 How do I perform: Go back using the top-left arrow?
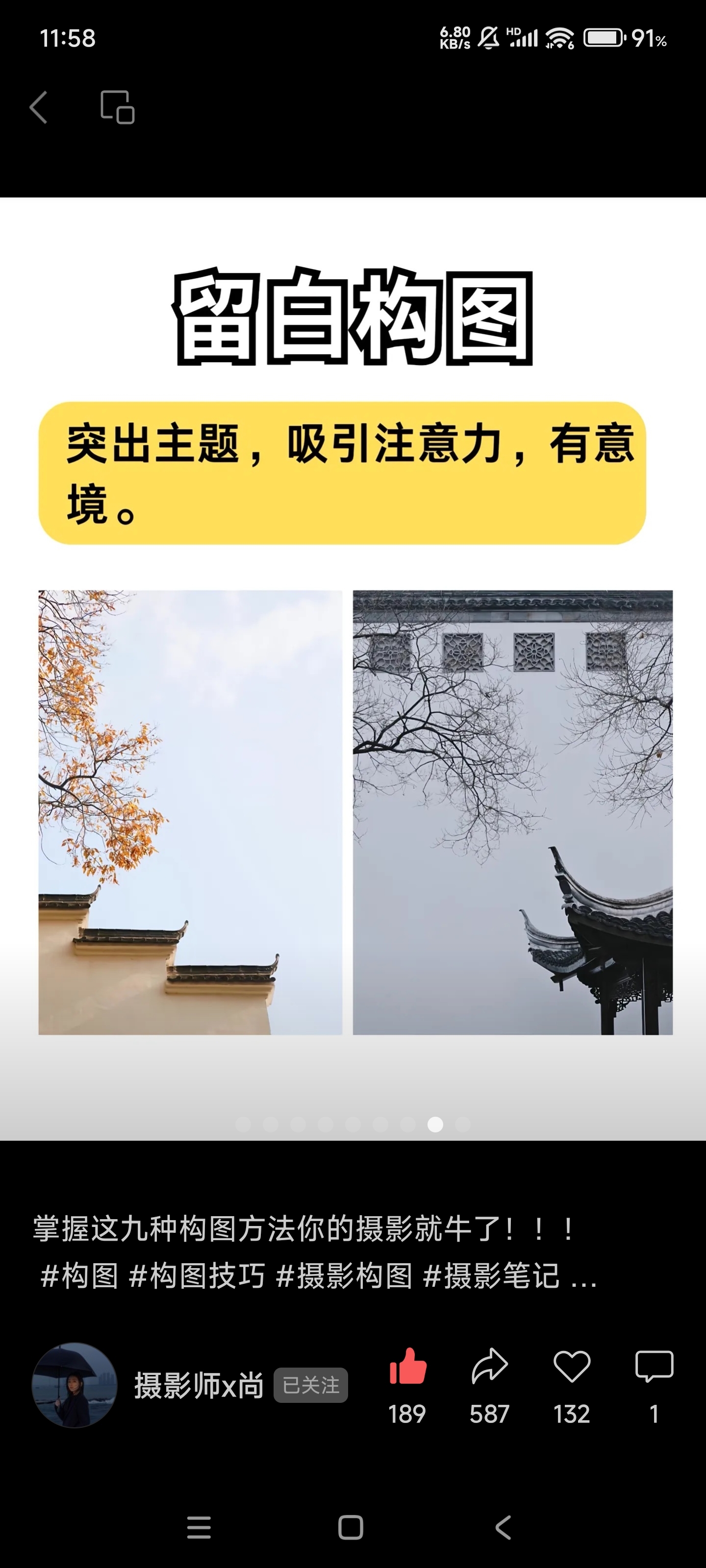click(38, 108)
